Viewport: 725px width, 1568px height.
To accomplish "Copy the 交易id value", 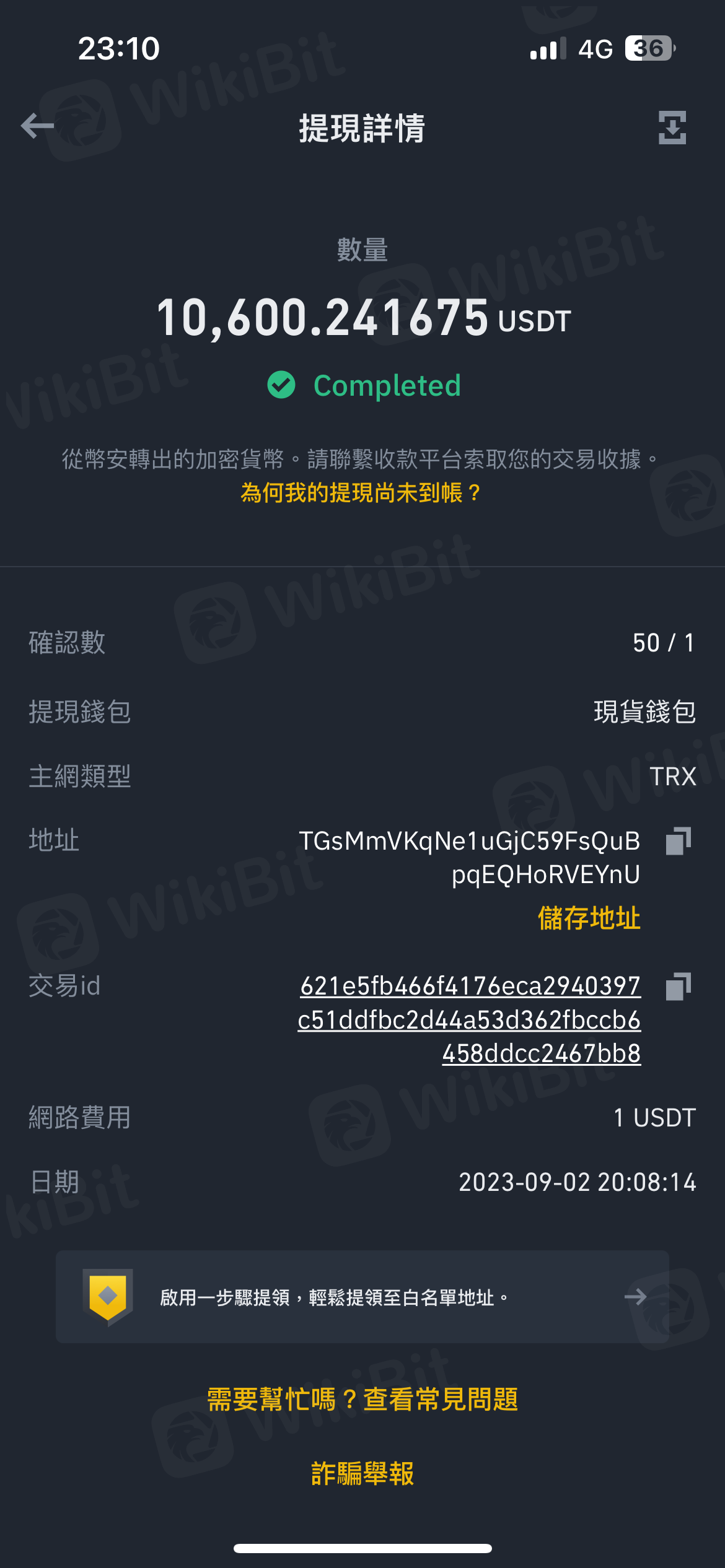I will click(678, 986).
